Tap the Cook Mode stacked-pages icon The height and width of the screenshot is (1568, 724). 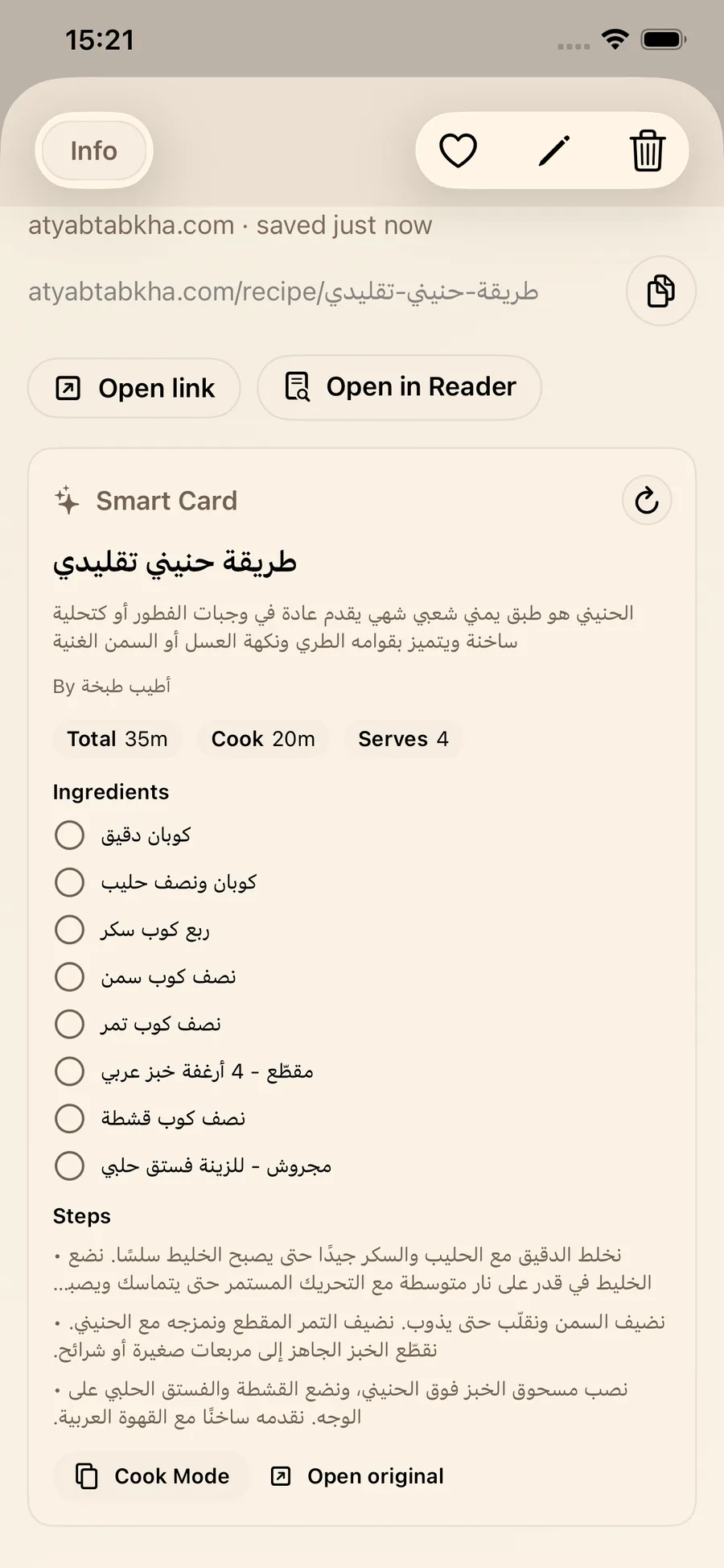click(x=87, y=1476)
